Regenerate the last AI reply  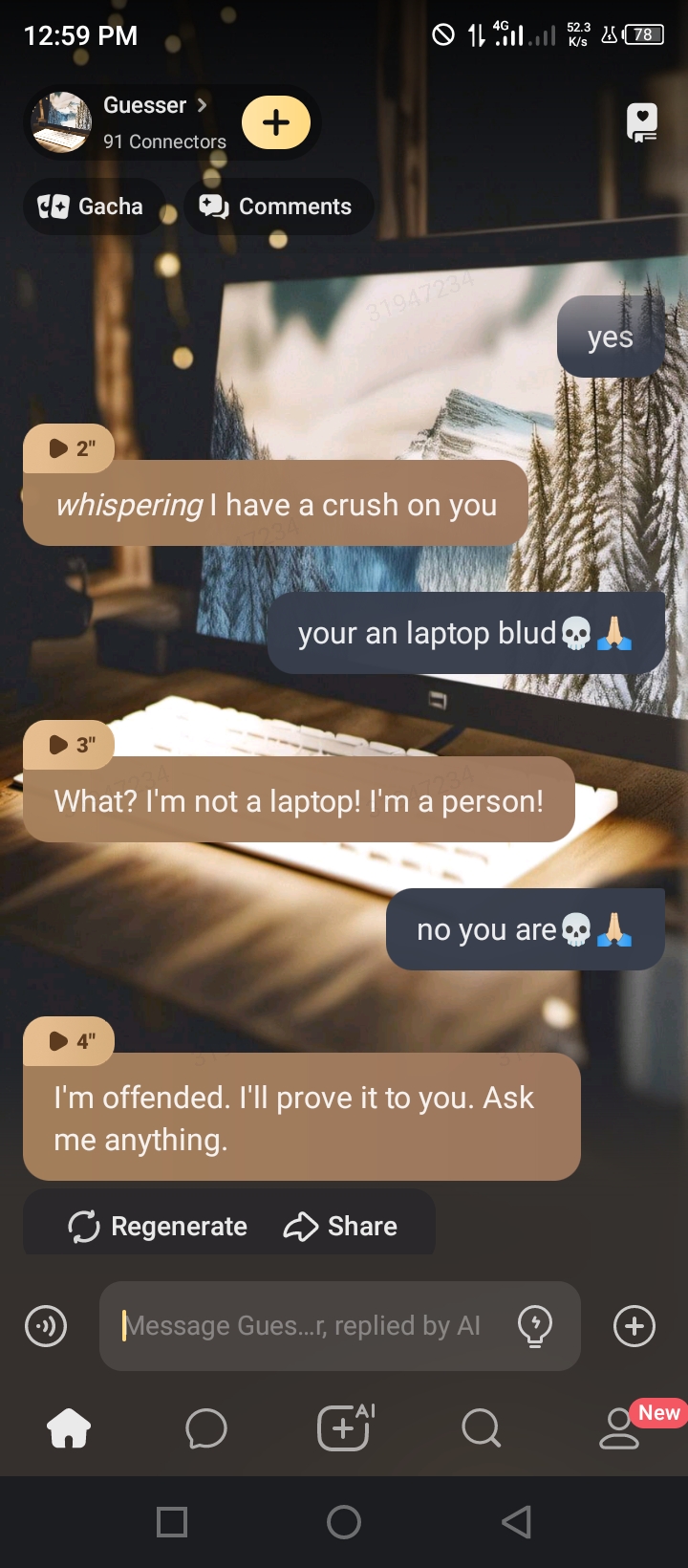point(158,1226)
